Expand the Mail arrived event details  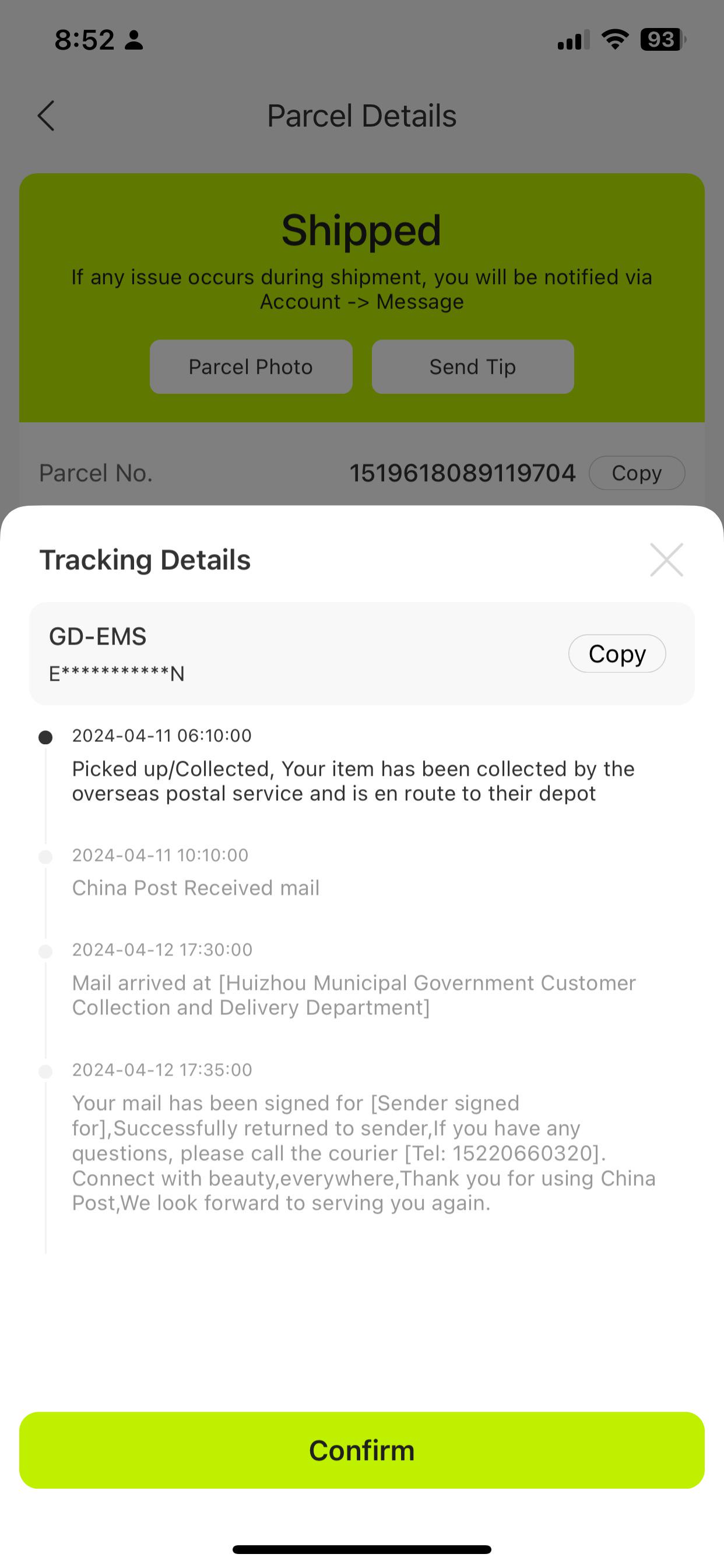coord(353,995)
